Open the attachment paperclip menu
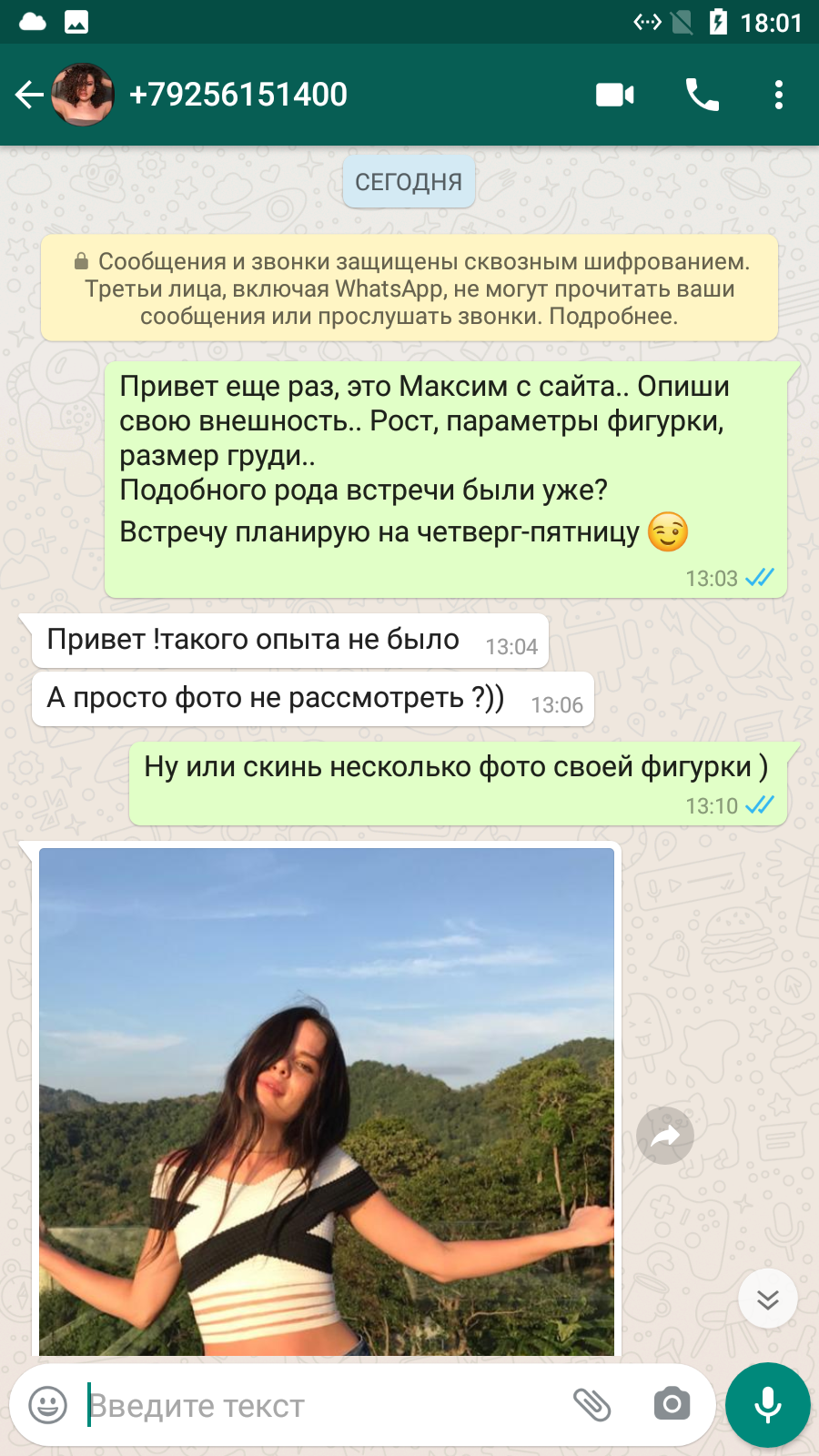Image resolution: width=819 pixels, height=1456 pixels. coord(592,1405)
